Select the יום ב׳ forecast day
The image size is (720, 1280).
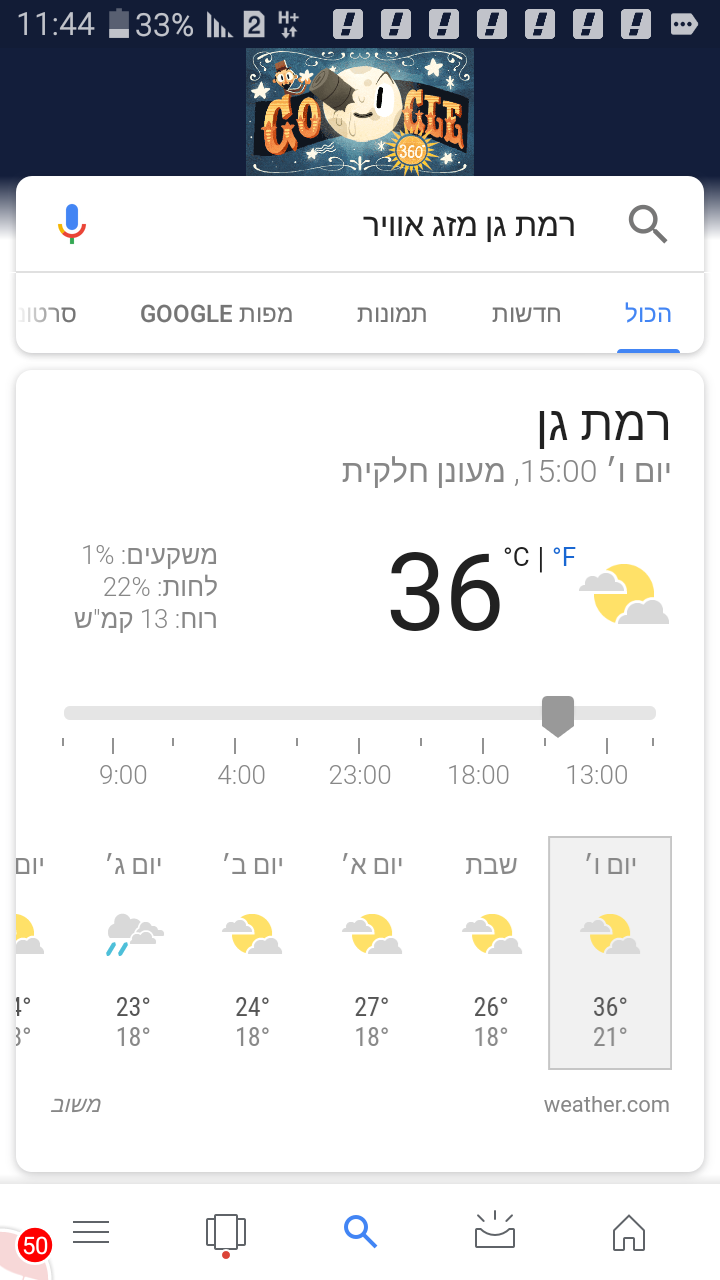(x=252, y=950)
